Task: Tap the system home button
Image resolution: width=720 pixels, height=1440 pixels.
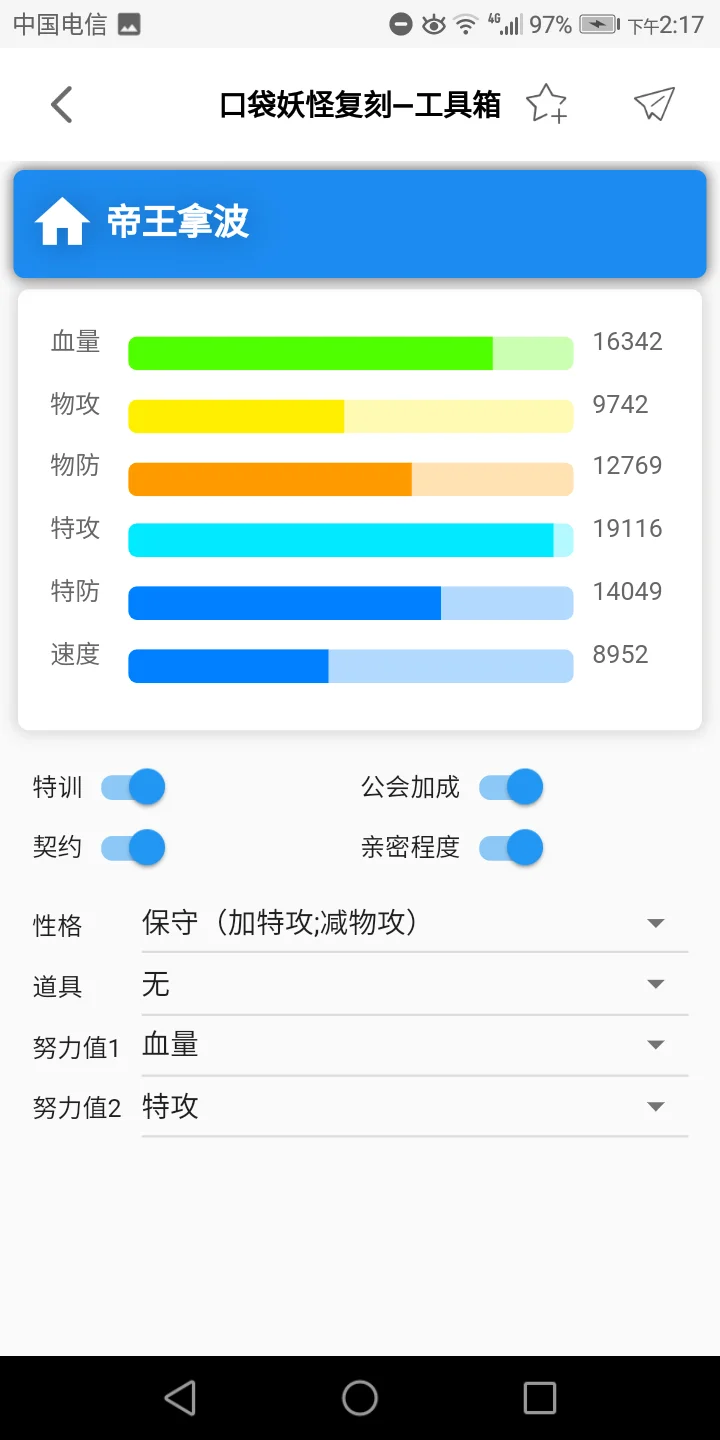Action: pyautogui.click(x=360, y=1398)
